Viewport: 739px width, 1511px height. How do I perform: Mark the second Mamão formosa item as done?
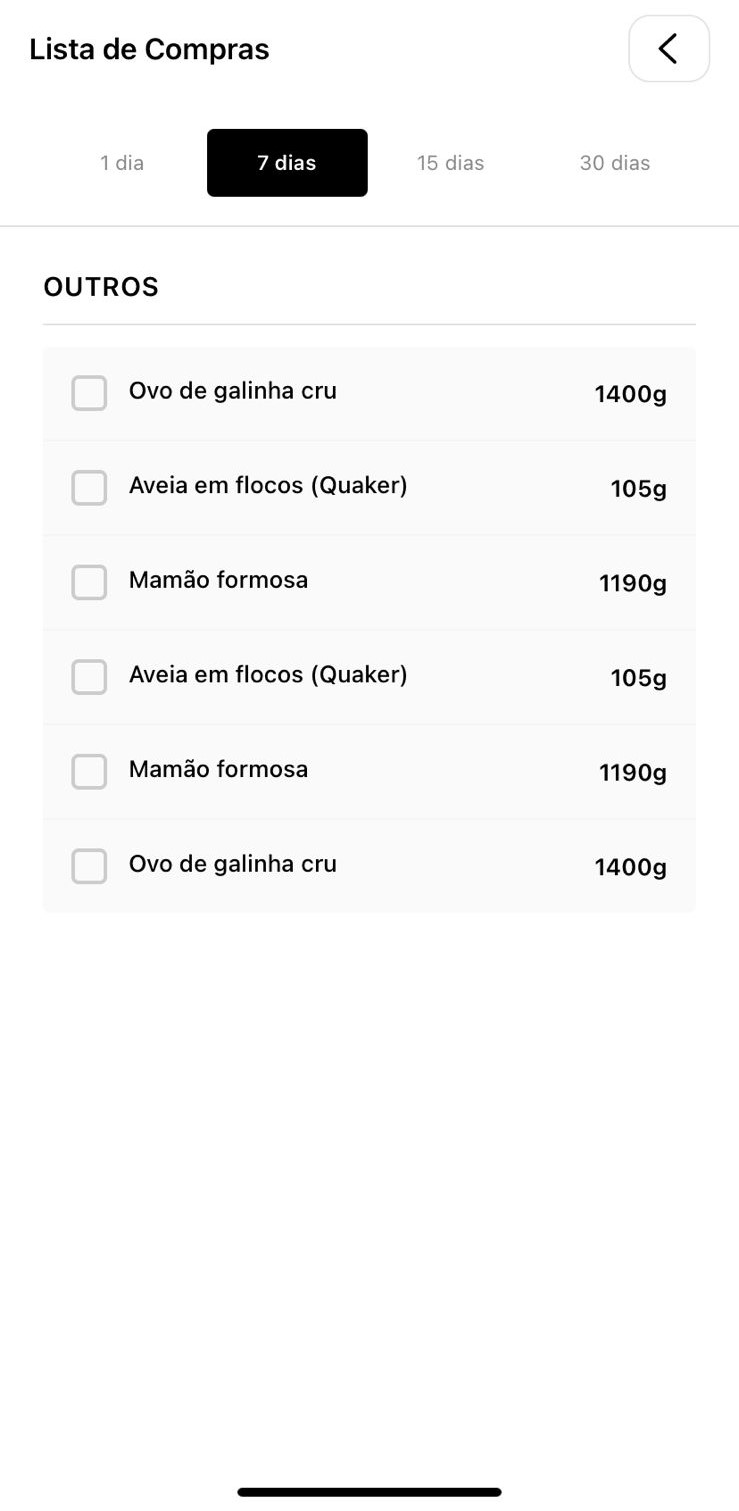click(x=88, y=771)
